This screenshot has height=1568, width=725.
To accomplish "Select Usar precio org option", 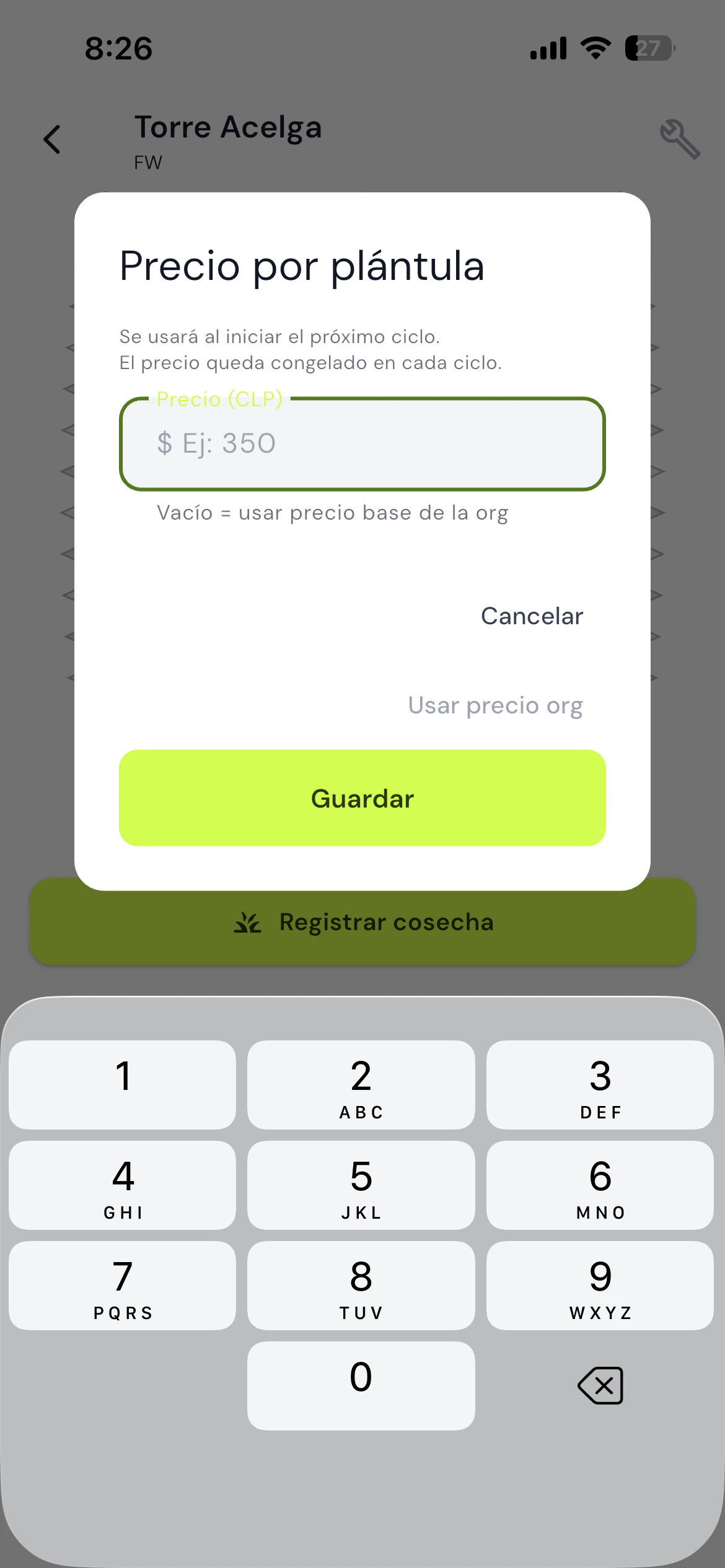I will (495, 705).
